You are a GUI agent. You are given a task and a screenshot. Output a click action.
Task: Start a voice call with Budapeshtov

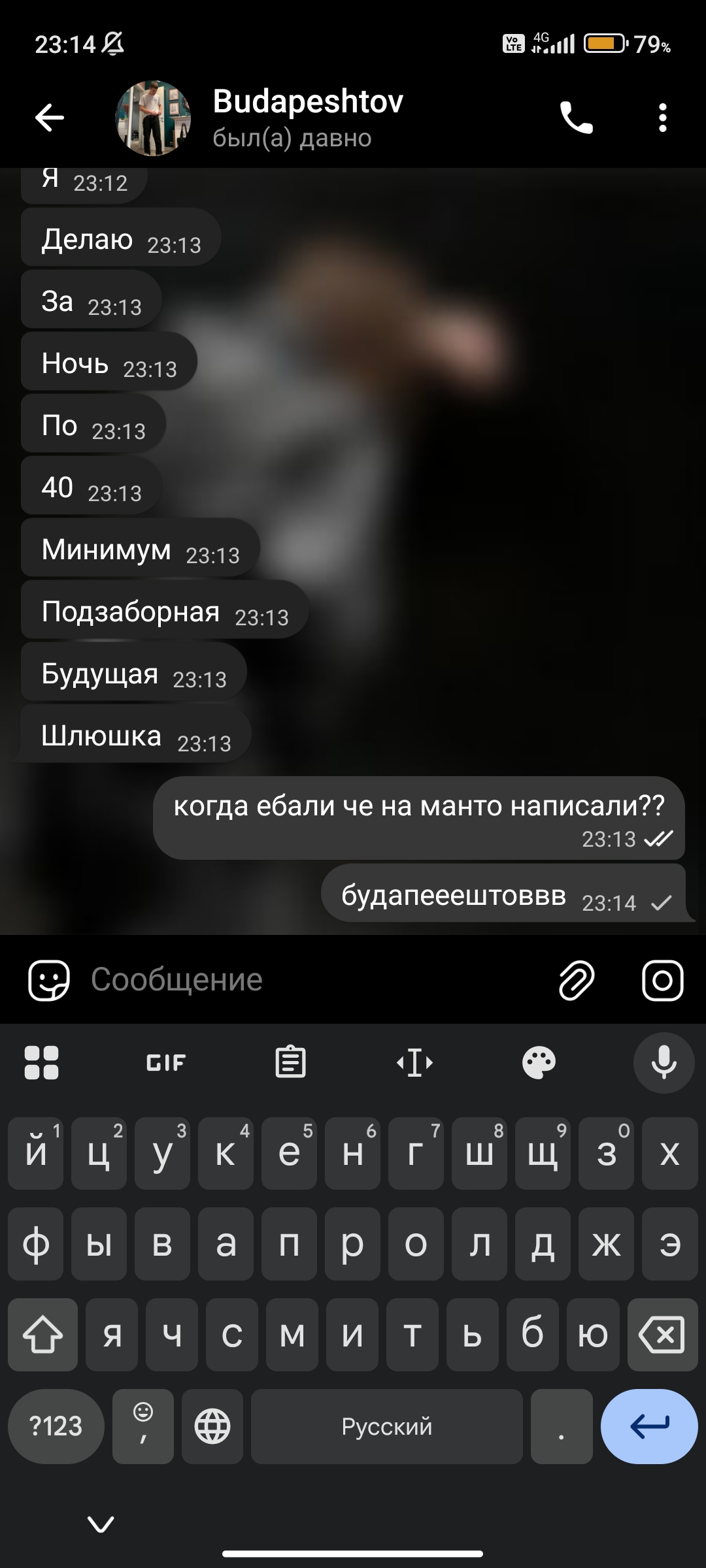pyautogui.click(x=577, y=118)
